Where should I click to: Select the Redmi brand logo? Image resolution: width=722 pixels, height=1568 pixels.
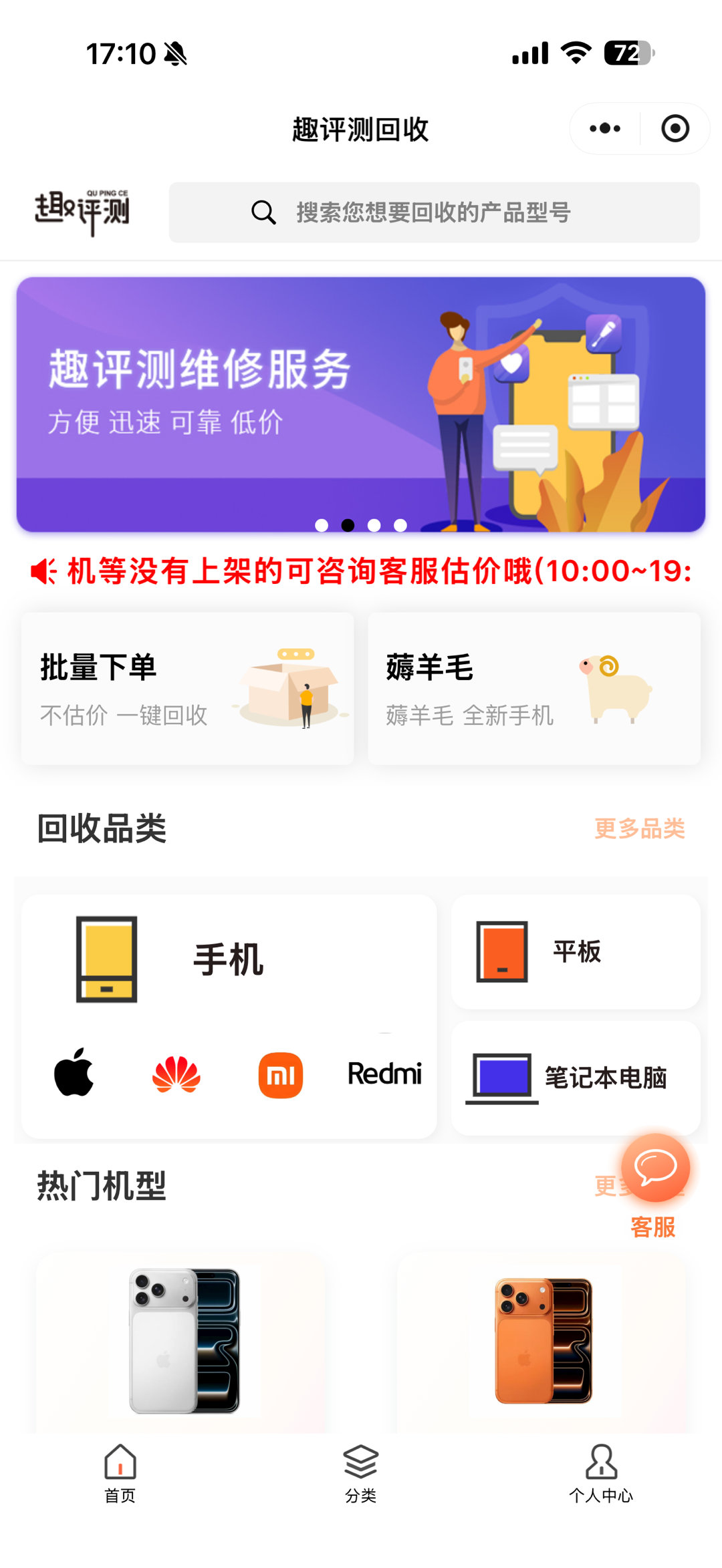(x=384, y=1074)
